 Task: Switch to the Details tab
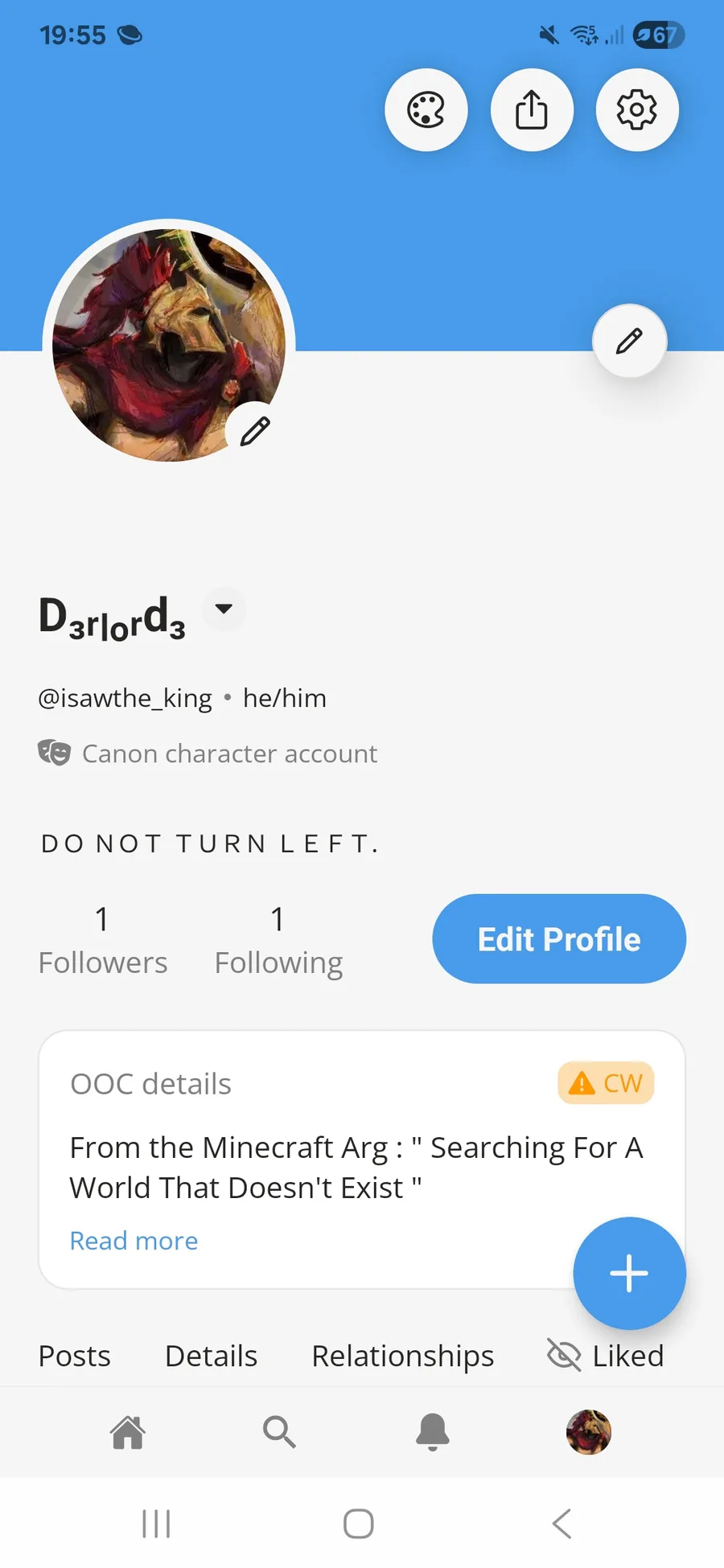point(211,1356)
